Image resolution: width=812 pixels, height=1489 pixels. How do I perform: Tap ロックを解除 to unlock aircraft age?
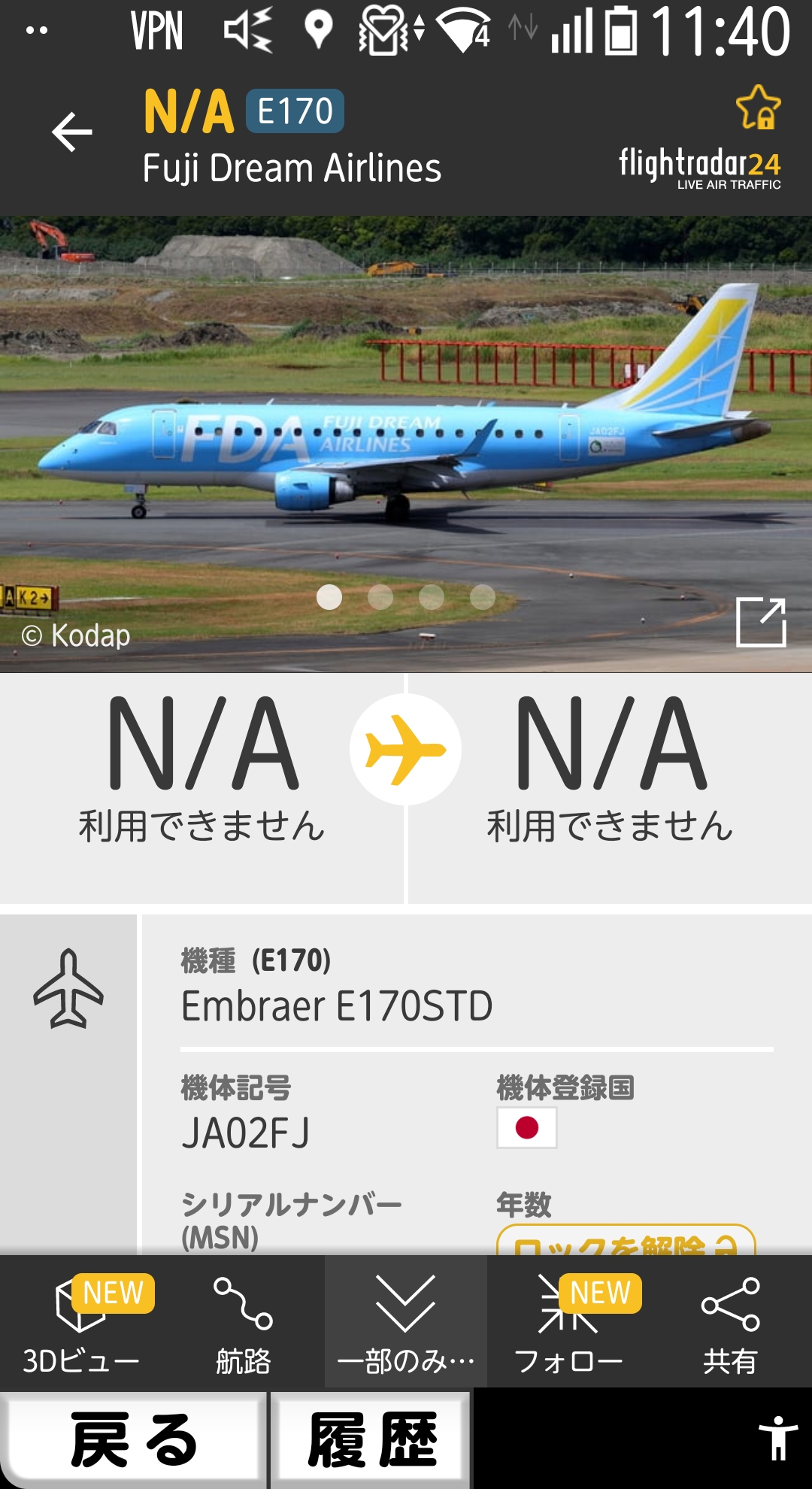coord(626,1242)
